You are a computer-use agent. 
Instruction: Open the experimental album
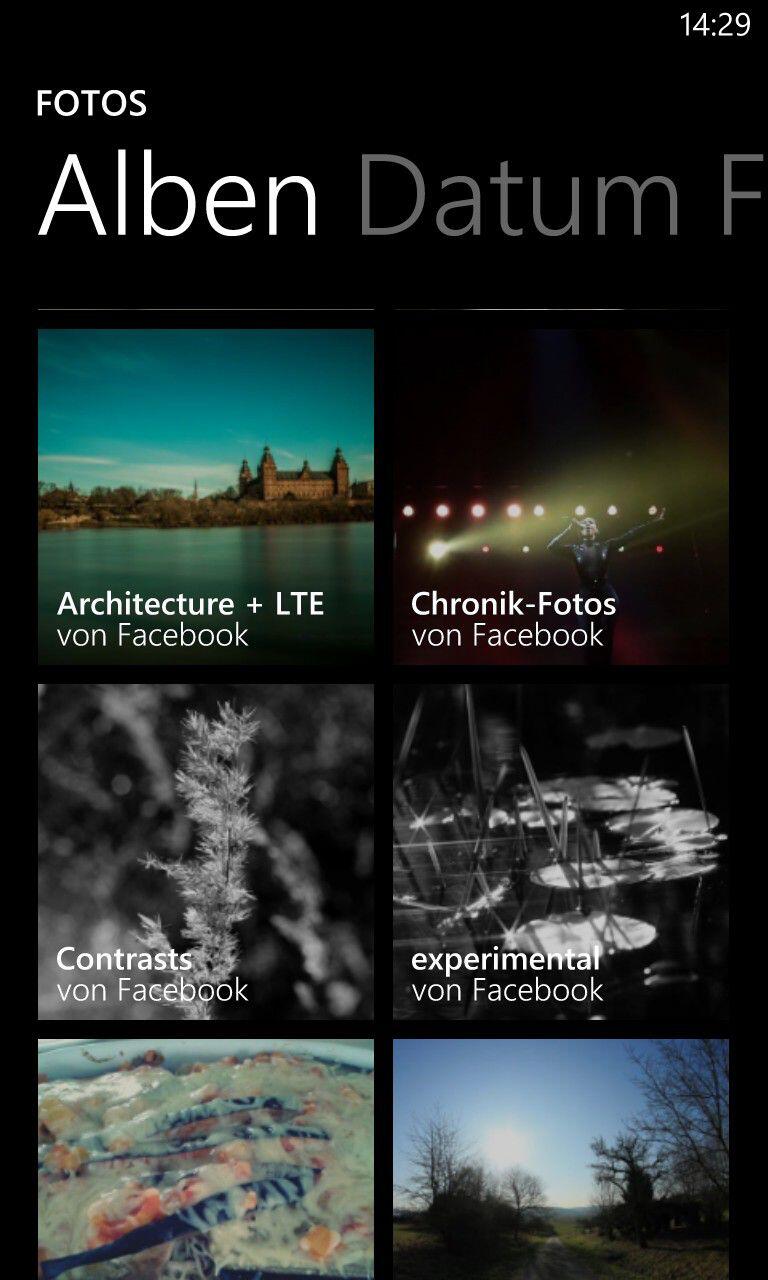(x=561, y=852)
